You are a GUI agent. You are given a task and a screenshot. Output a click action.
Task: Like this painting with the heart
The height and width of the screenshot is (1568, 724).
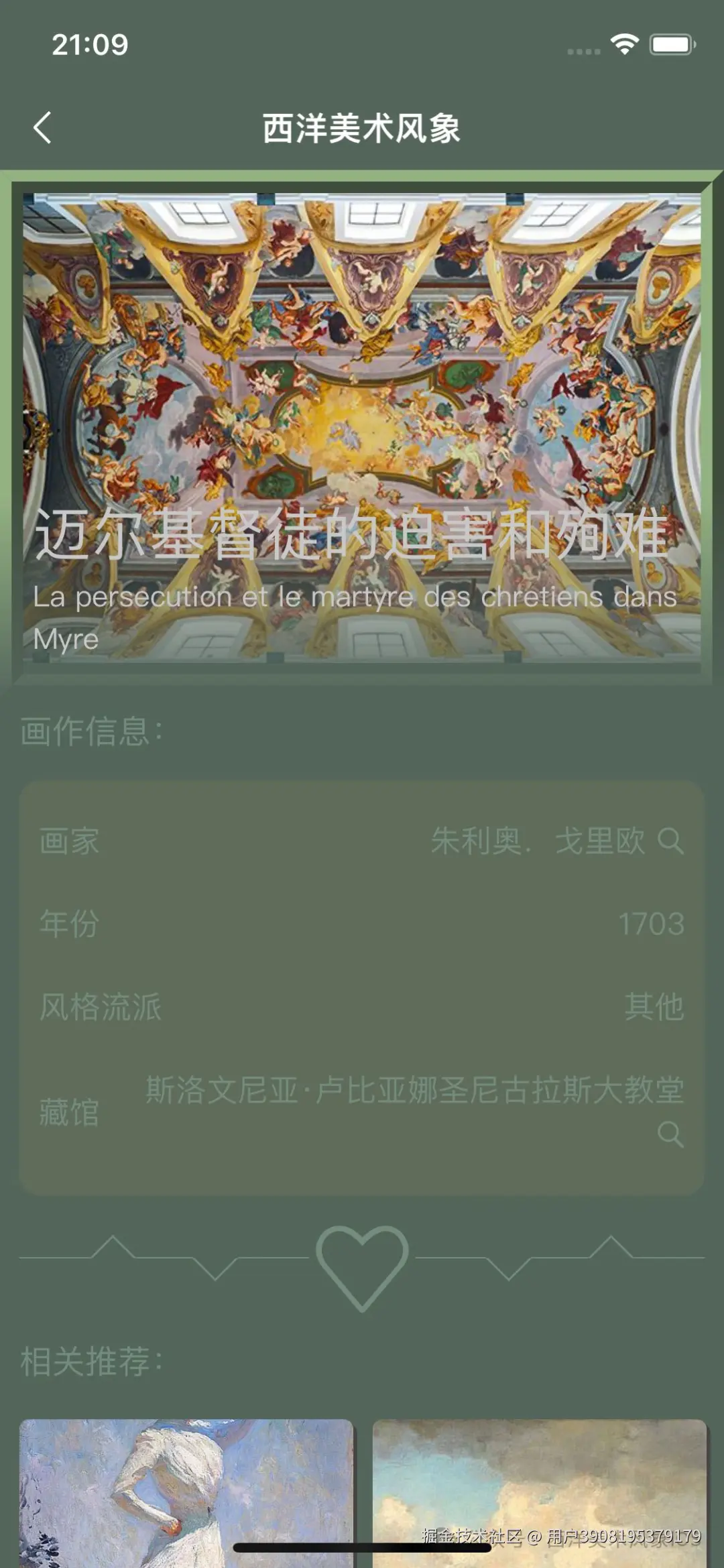(x=362, y=1266)
